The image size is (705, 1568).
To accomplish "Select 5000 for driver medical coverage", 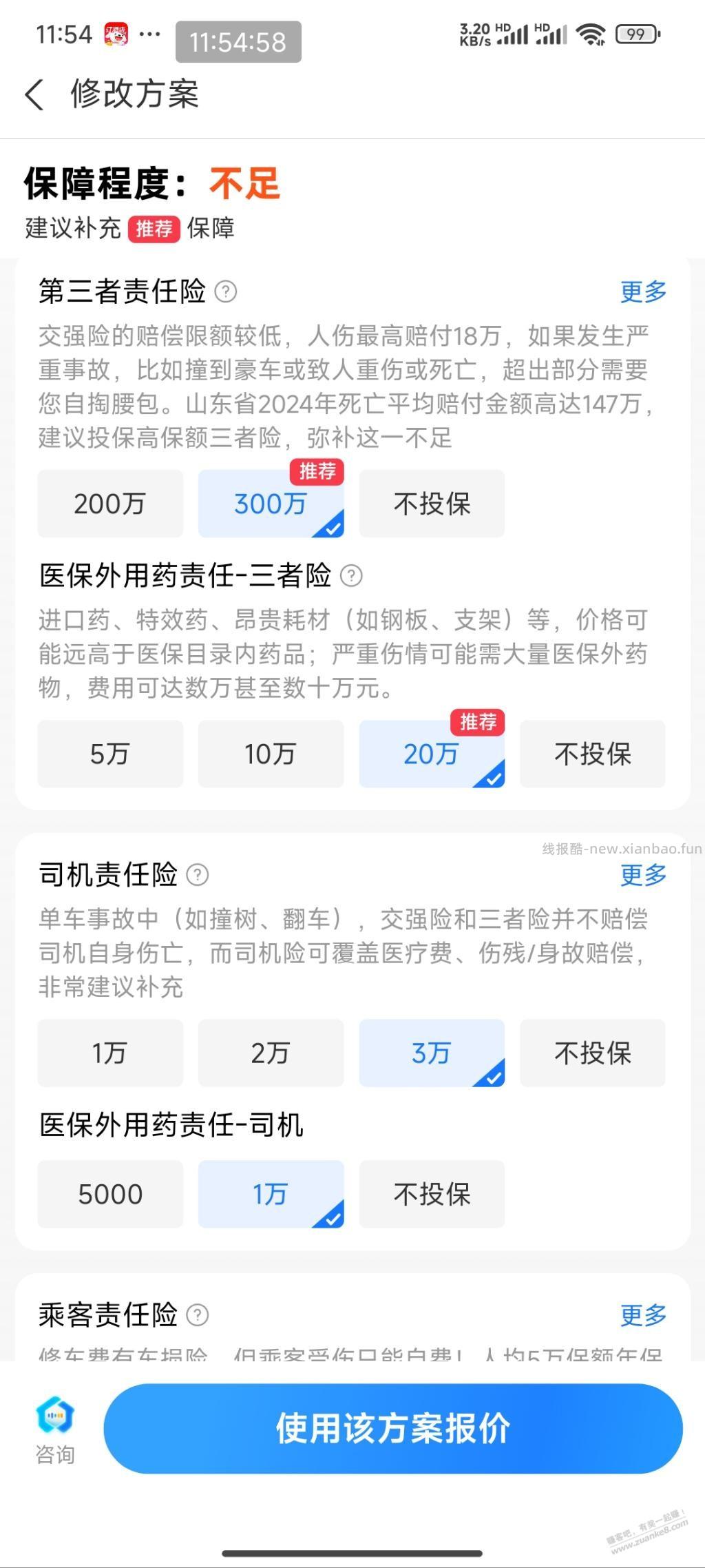I will [x=110, y=1195].
